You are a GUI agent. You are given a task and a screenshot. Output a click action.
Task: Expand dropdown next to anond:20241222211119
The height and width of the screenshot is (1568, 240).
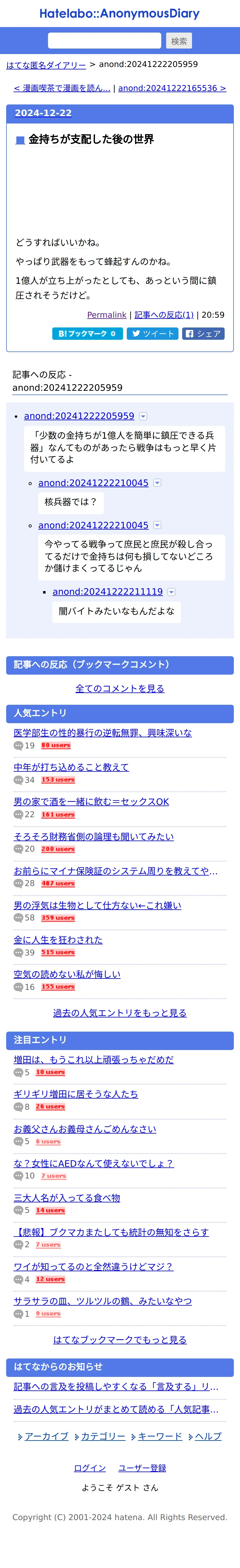coord(171,592)
